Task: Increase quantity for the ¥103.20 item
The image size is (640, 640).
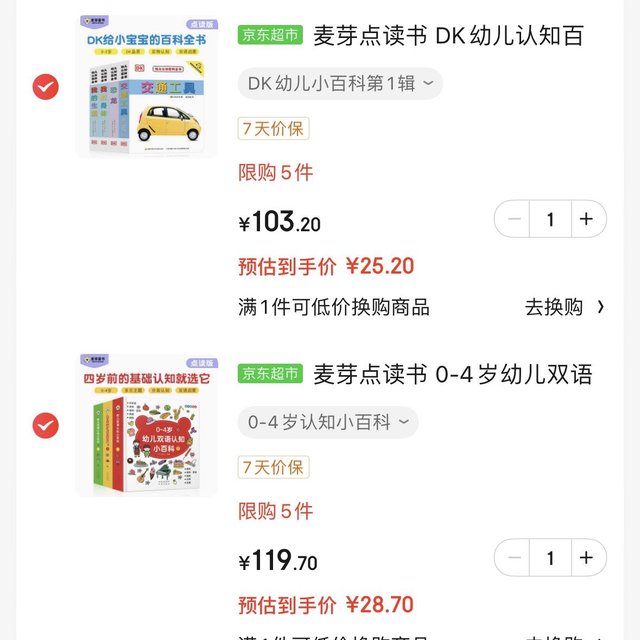Action: (x=587, y=219)
